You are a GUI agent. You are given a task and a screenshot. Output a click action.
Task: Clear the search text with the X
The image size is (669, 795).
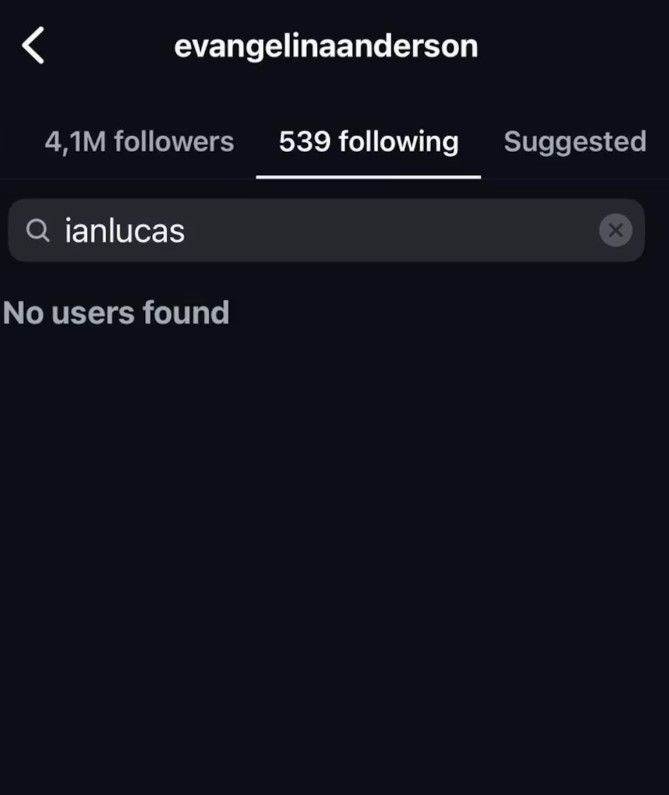(615, 231)
